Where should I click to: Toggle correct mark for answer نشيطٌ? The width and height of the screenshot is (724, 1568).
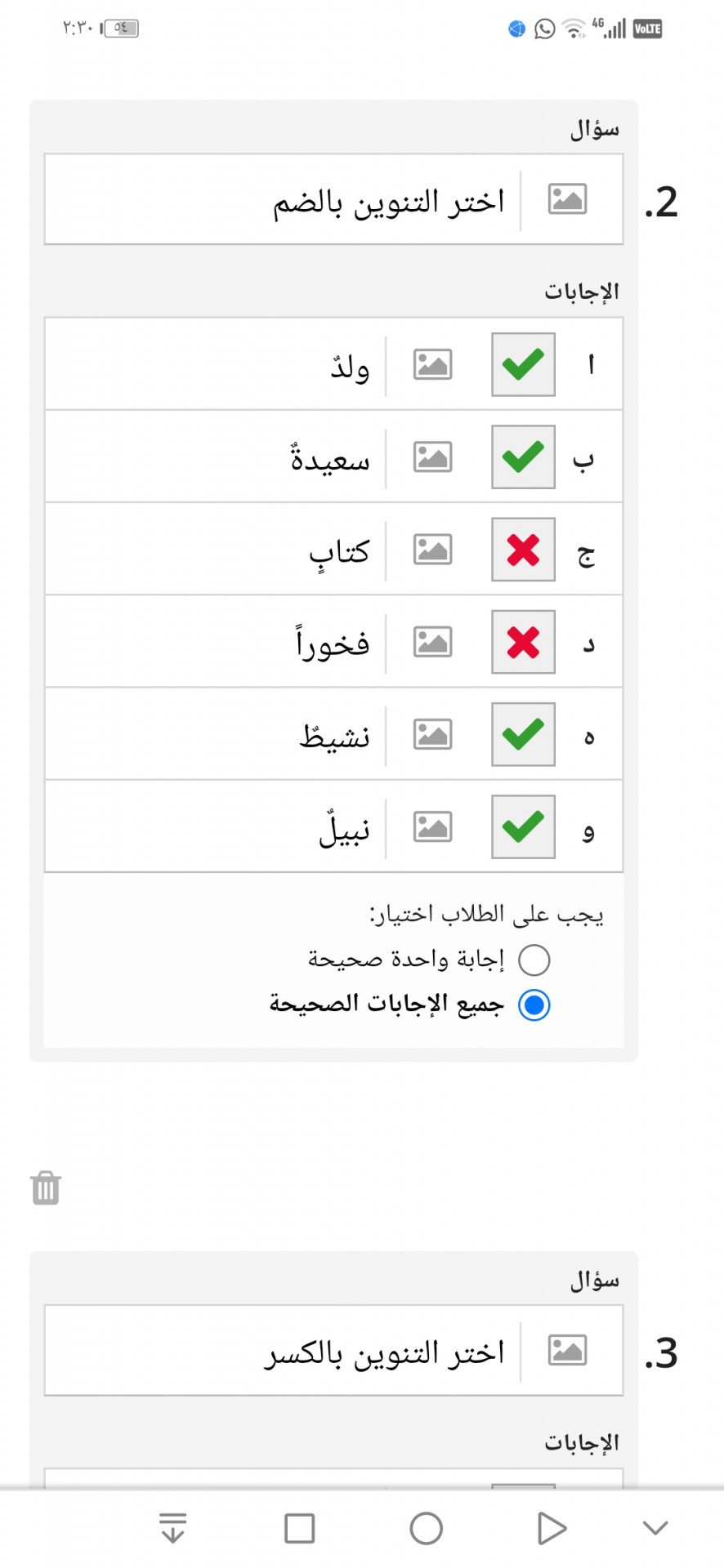pos(523,734)
